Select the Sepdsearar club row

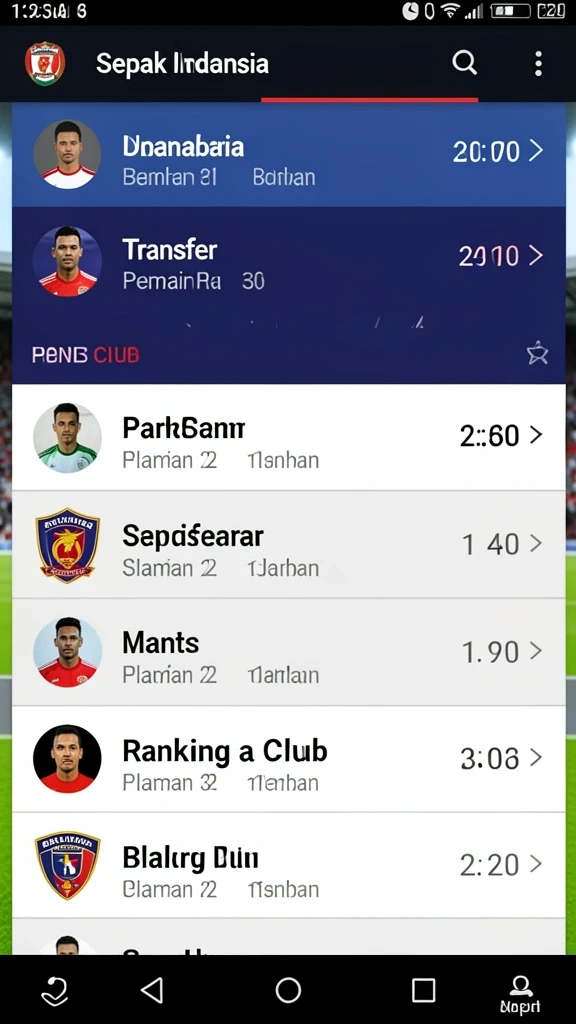click(289, 545)
